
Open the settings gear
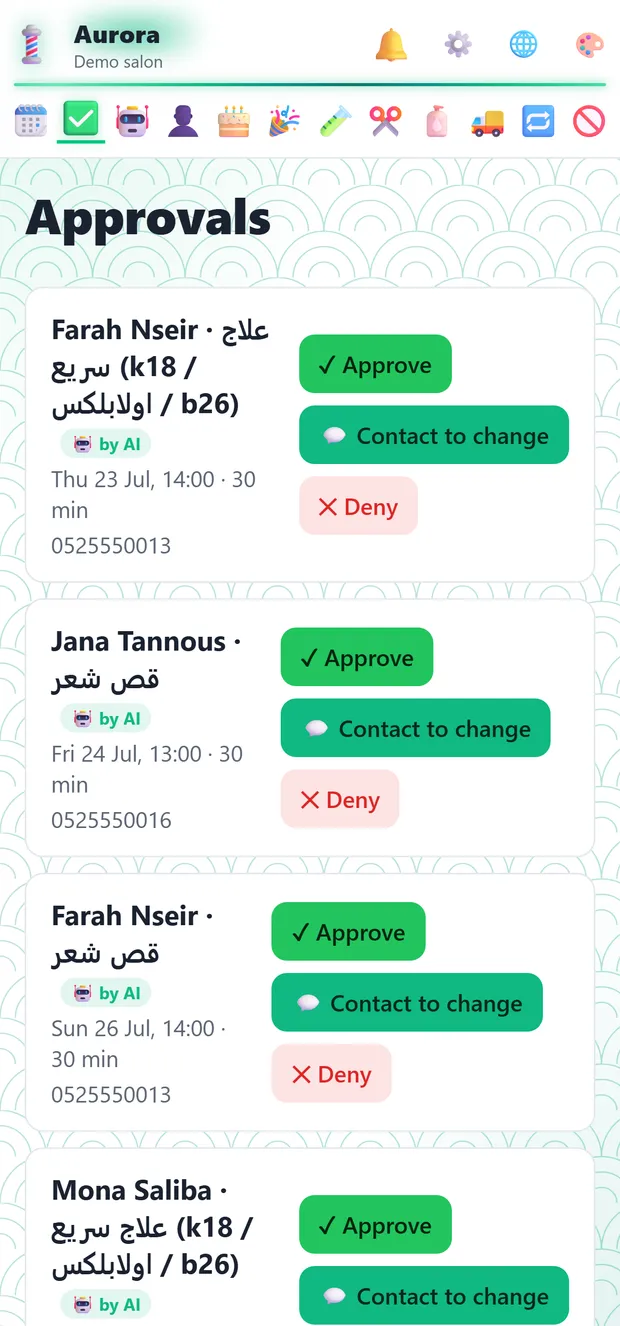click(458, 44)
